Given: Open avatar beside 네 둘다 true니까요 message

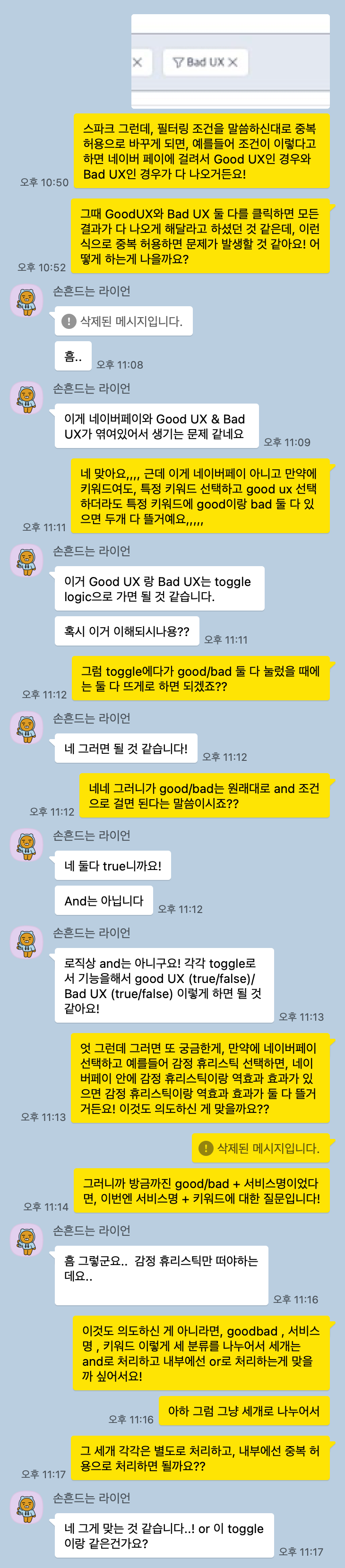Looking at the screenshot, I should click(x=27, y=844).
